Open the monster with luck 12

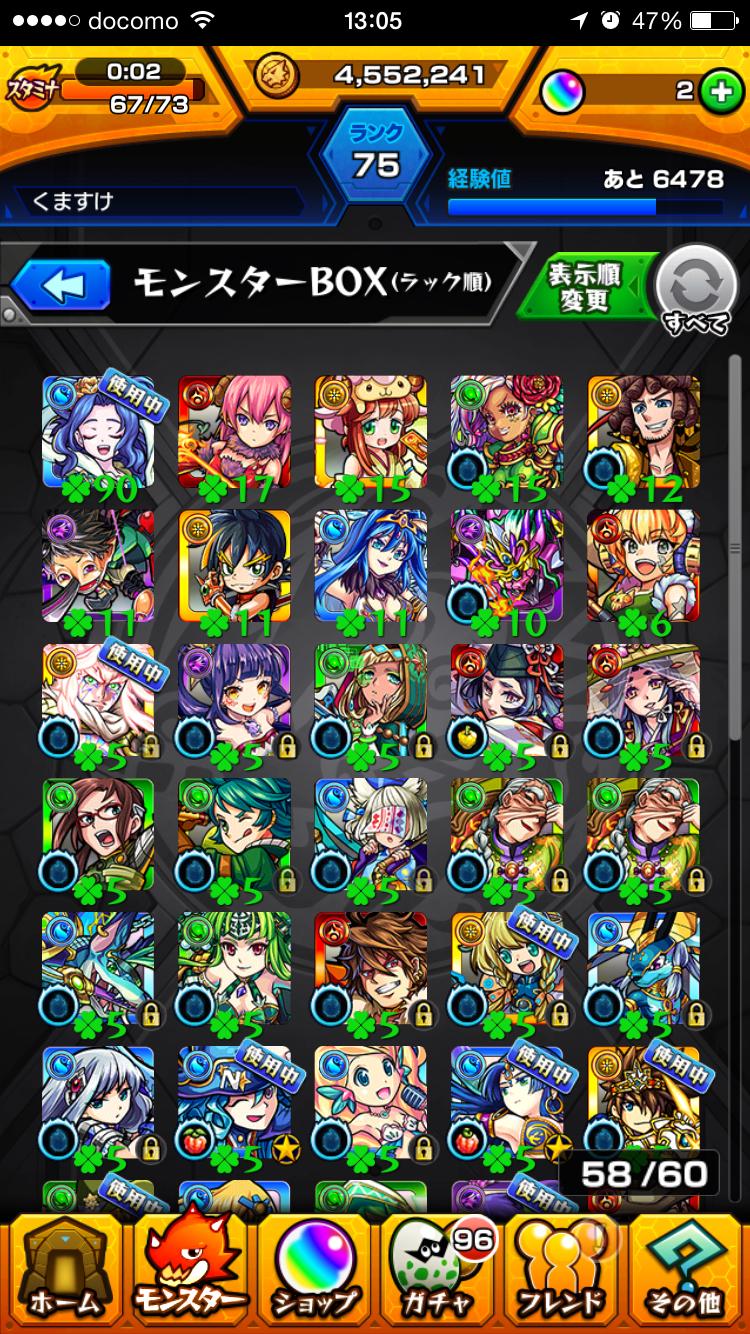[x=644, y=437]
